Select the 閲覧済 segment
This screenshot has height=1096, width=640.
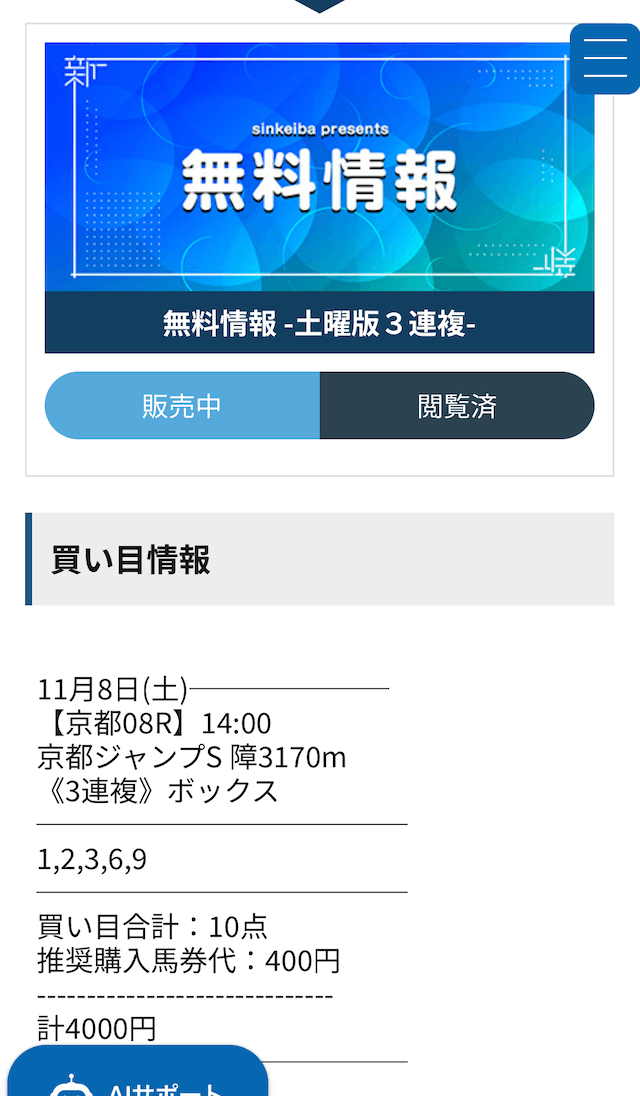[x=457, y=406]
